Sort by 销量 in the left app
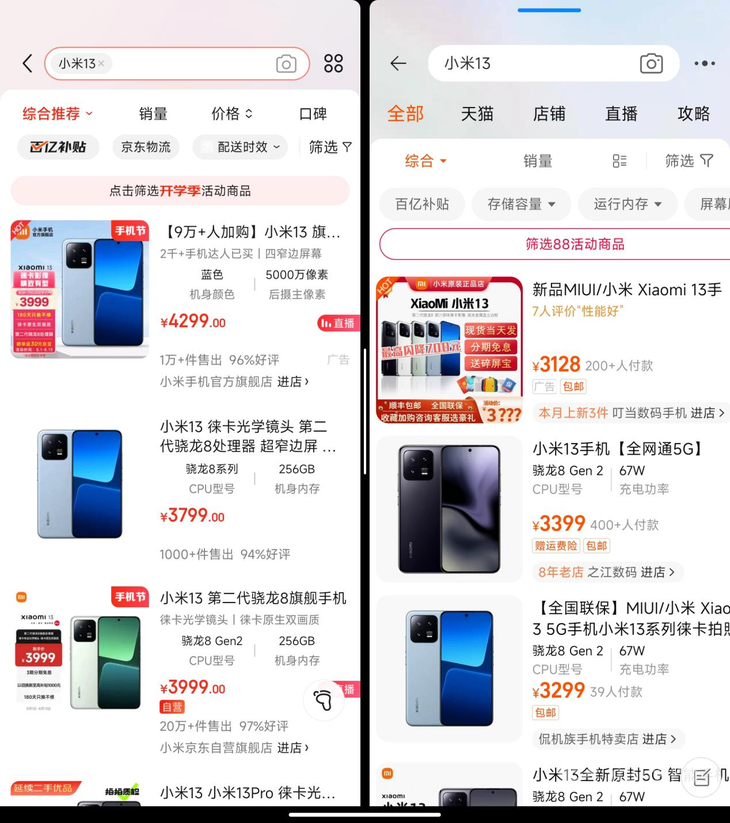This screenshot has height=823, width=730. click(x=153, y=113)
